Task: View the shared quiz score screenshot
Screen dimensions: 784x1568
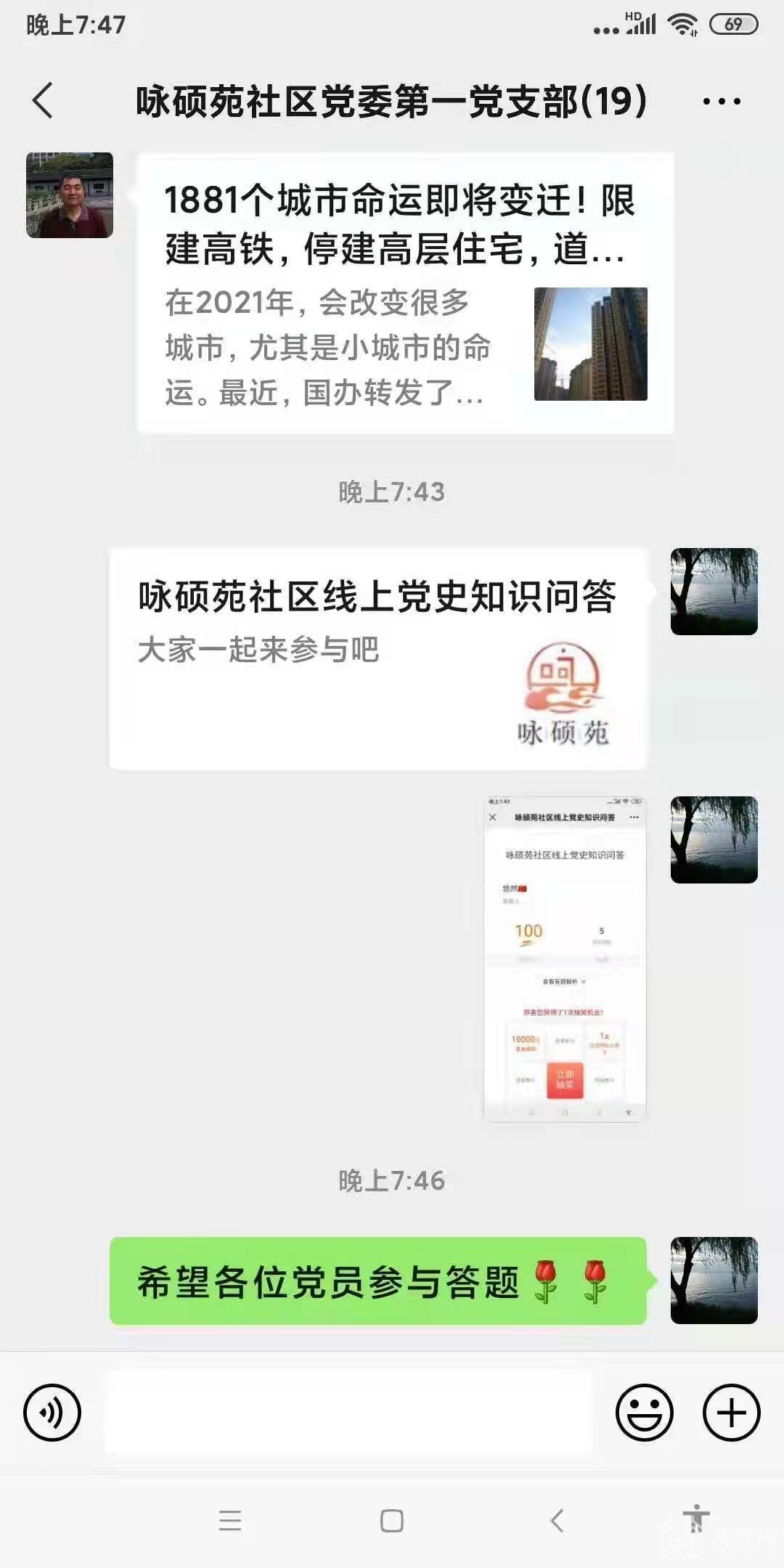Action: pyautogui.click(x=565, y=959)
